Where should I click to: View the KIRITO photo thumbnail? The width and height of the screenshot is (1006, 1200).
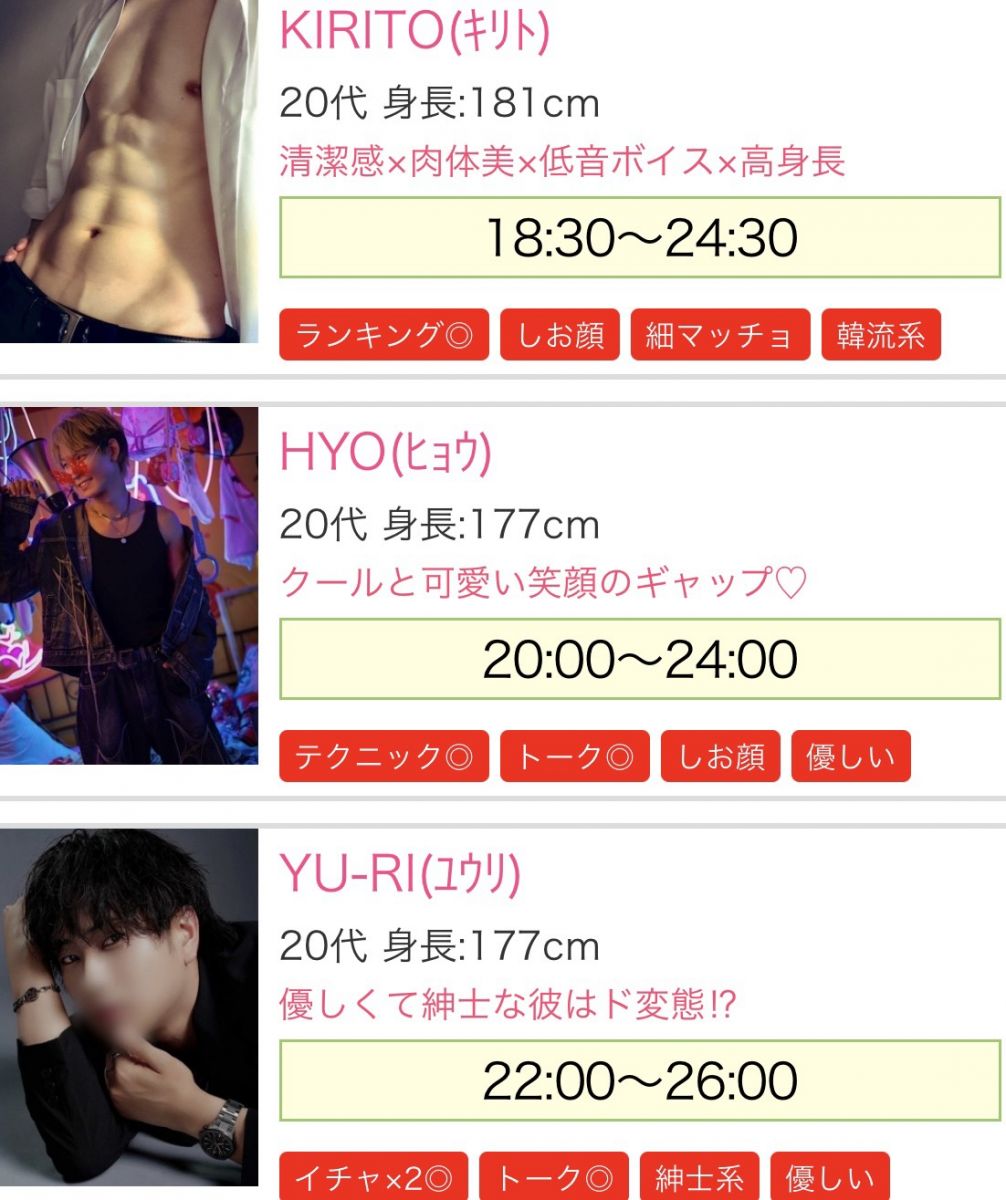click(129, 170)
